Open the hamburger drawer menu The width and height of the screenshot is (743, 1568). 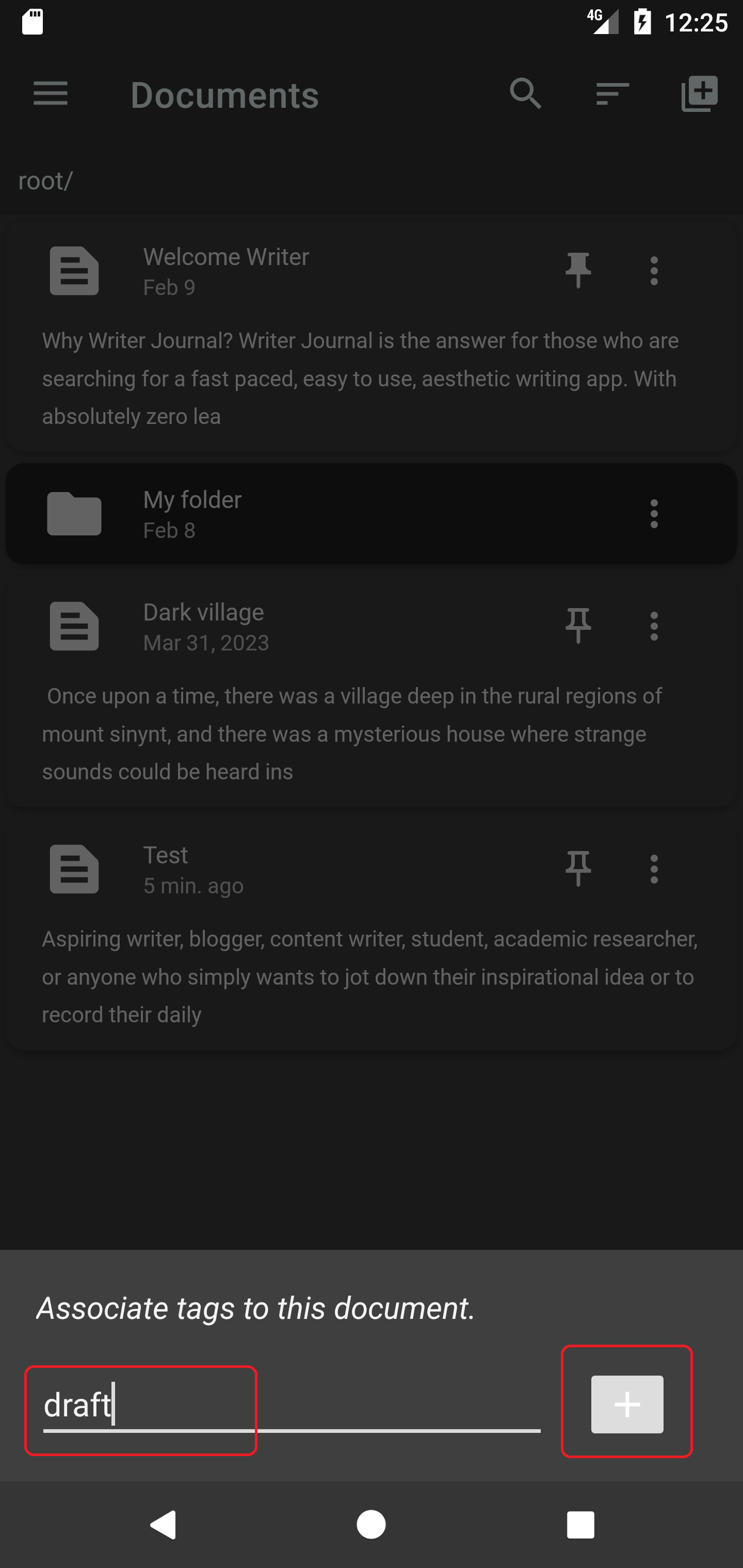point(51,94)
